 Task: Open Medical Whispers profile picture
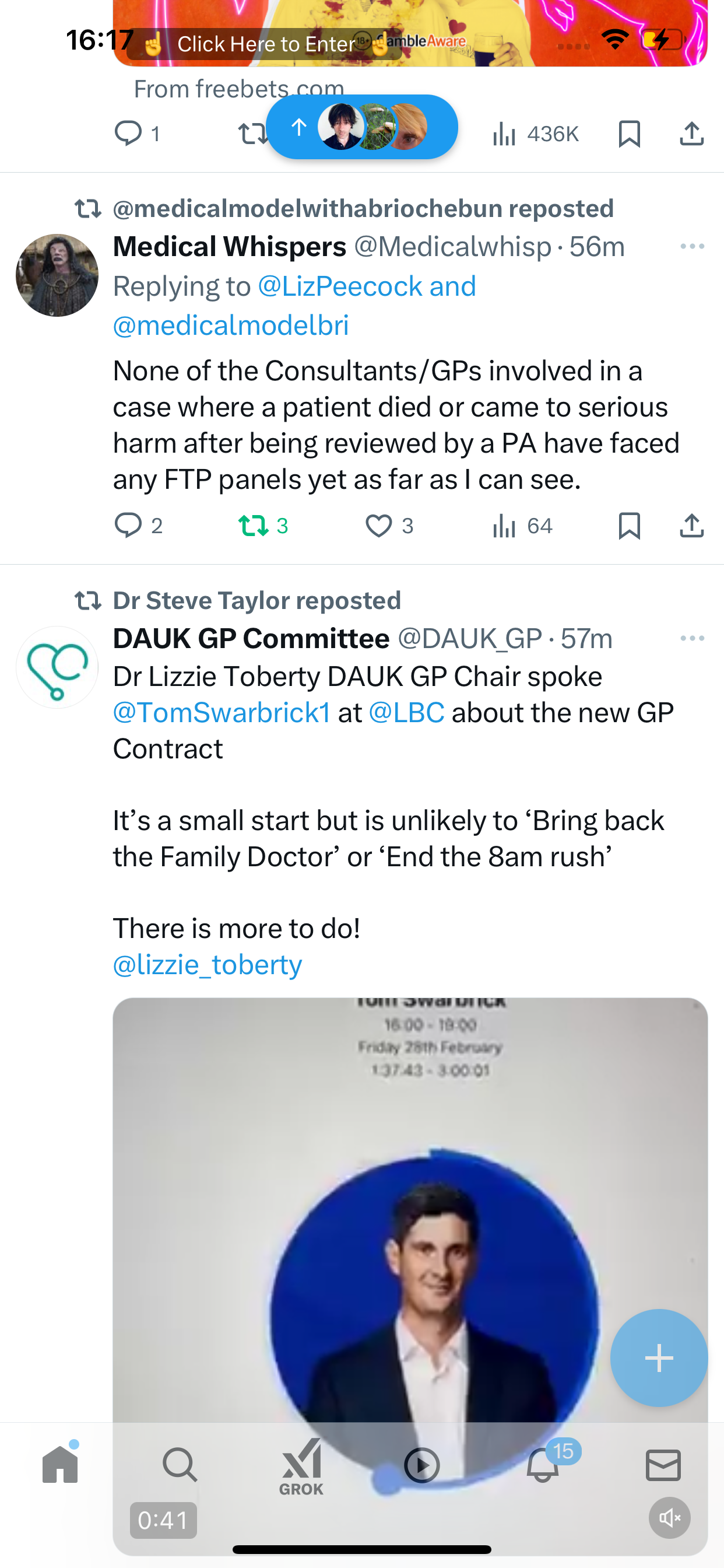pyautogui.click(x=57, y=275)
